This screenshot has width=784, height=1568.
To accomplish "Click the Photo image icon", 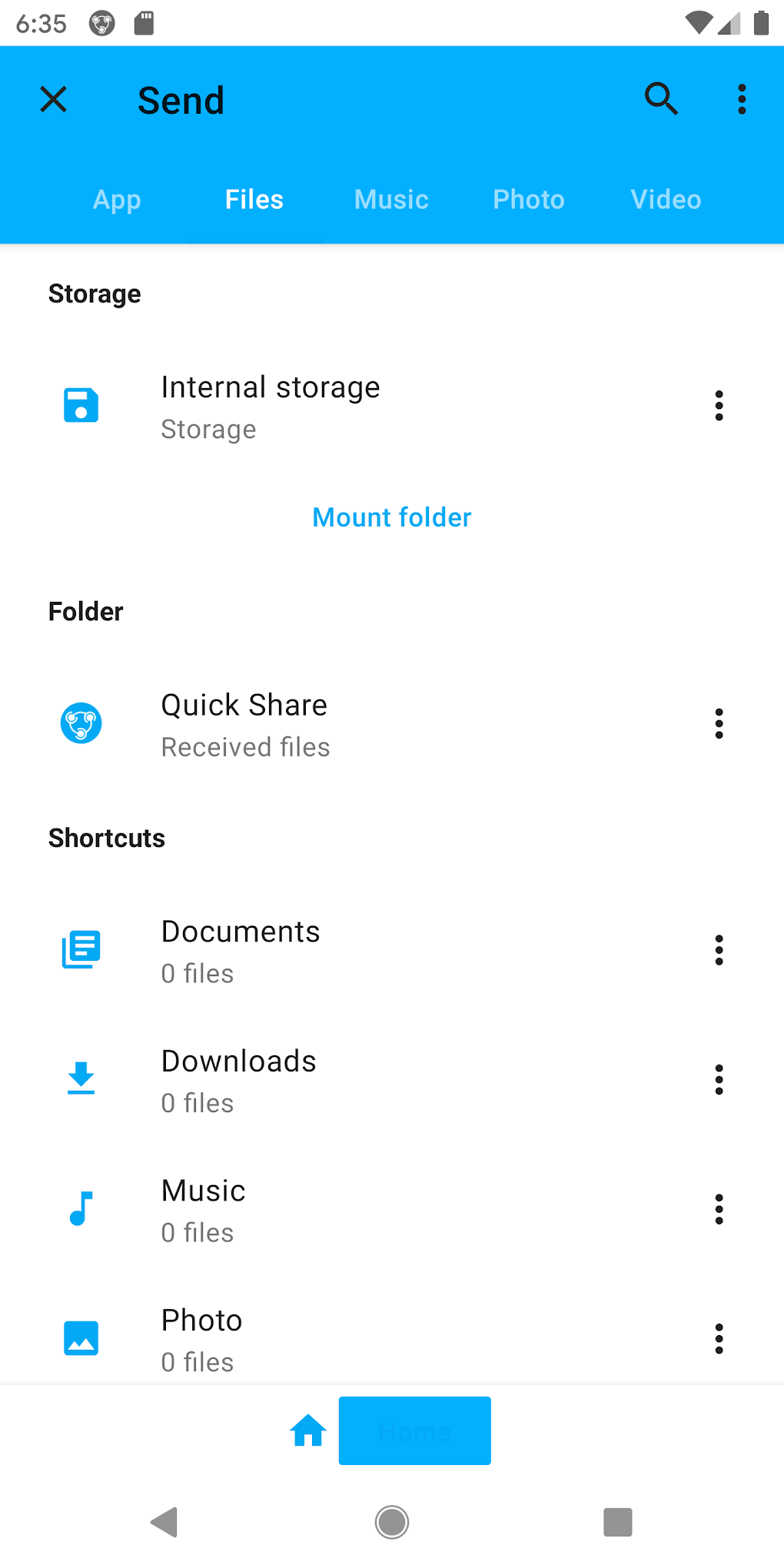I will (81, 1337).
